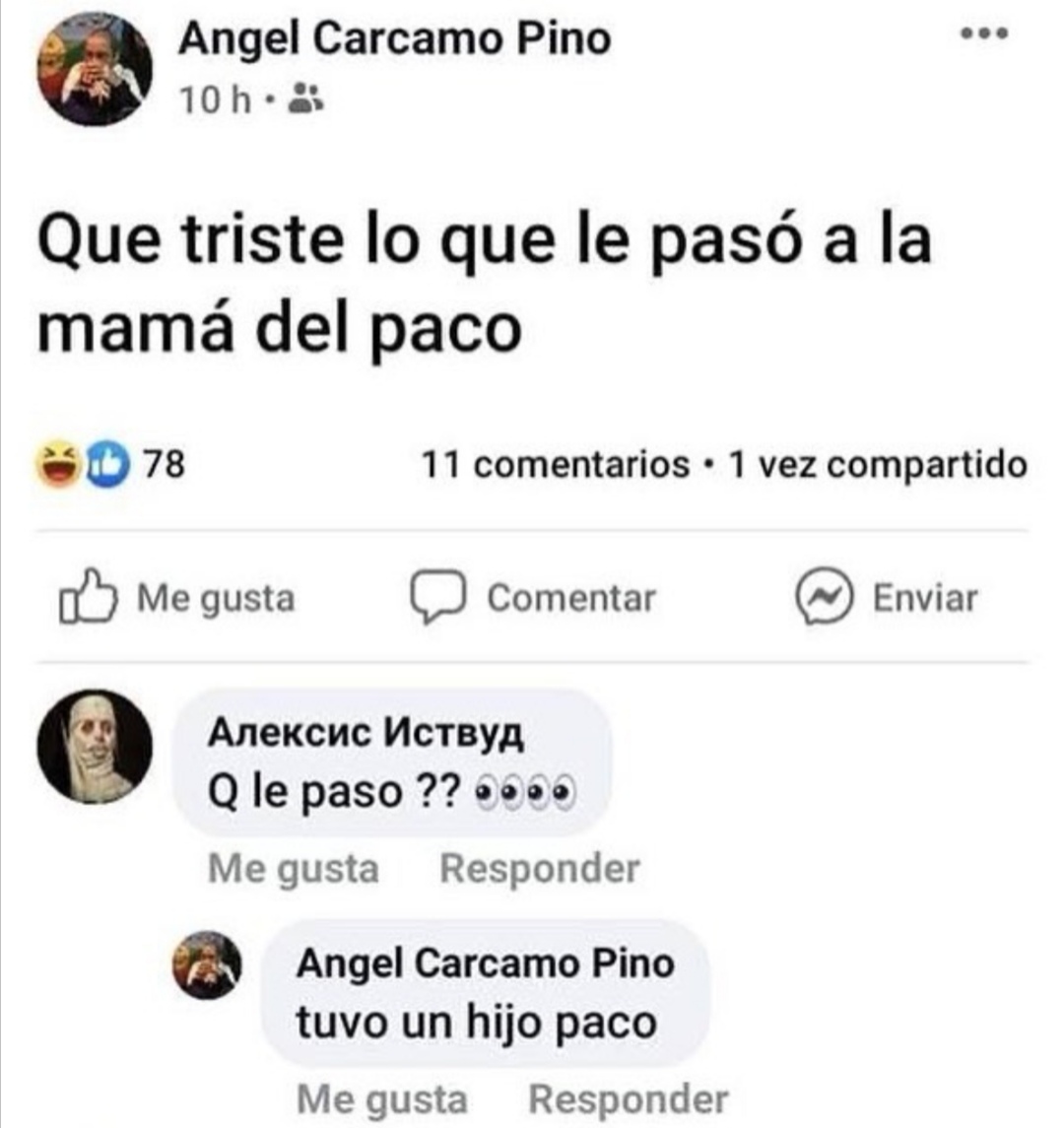Open Angel Carcamo Pino's name on the post
The height and width of the screenshot is (1128, 1064).
394,39
